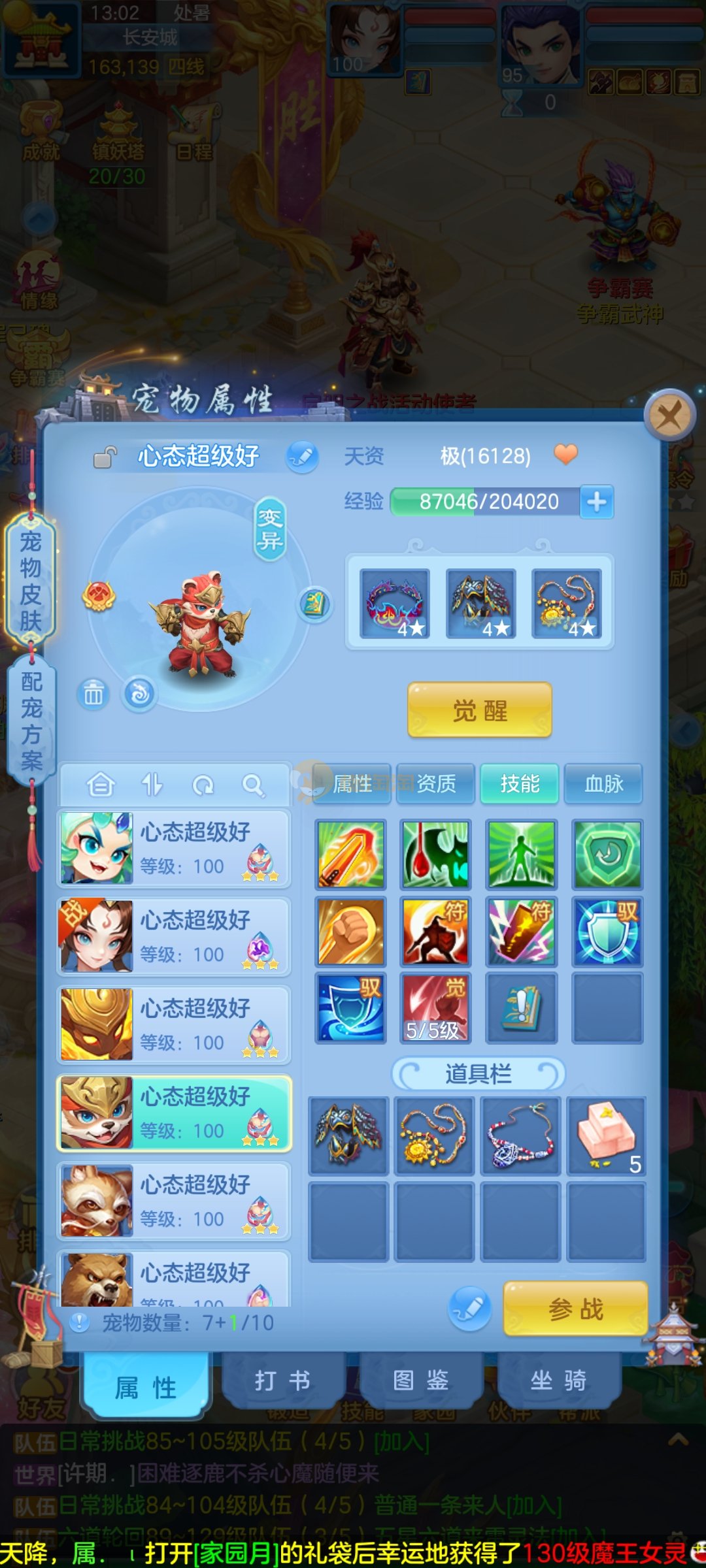Switch to the 属性 sub-tab
The image size is (706, 1568).
coord(353,783)
